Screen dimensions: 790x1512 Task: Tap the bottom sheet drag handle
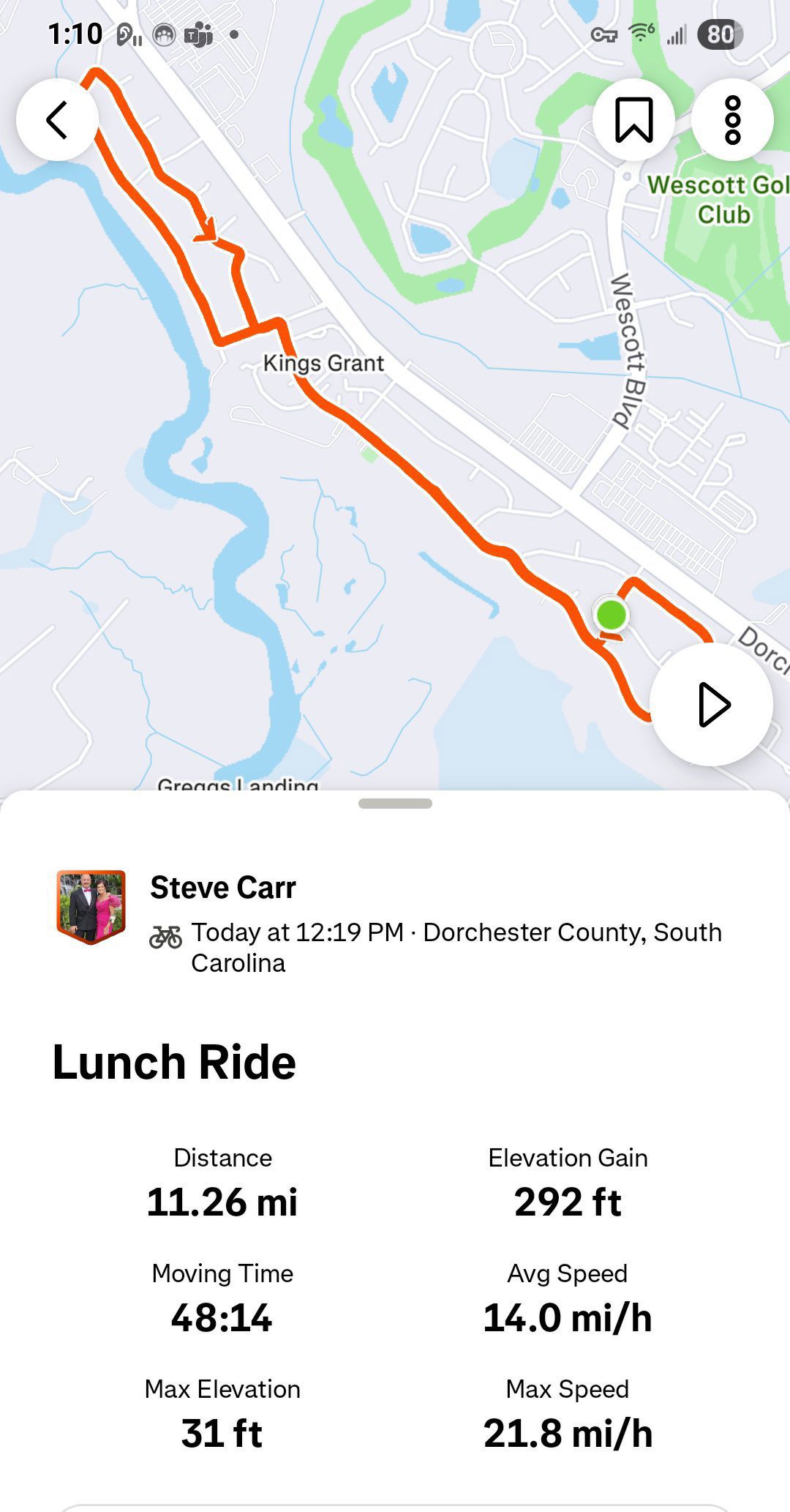[x=395, y=804]
